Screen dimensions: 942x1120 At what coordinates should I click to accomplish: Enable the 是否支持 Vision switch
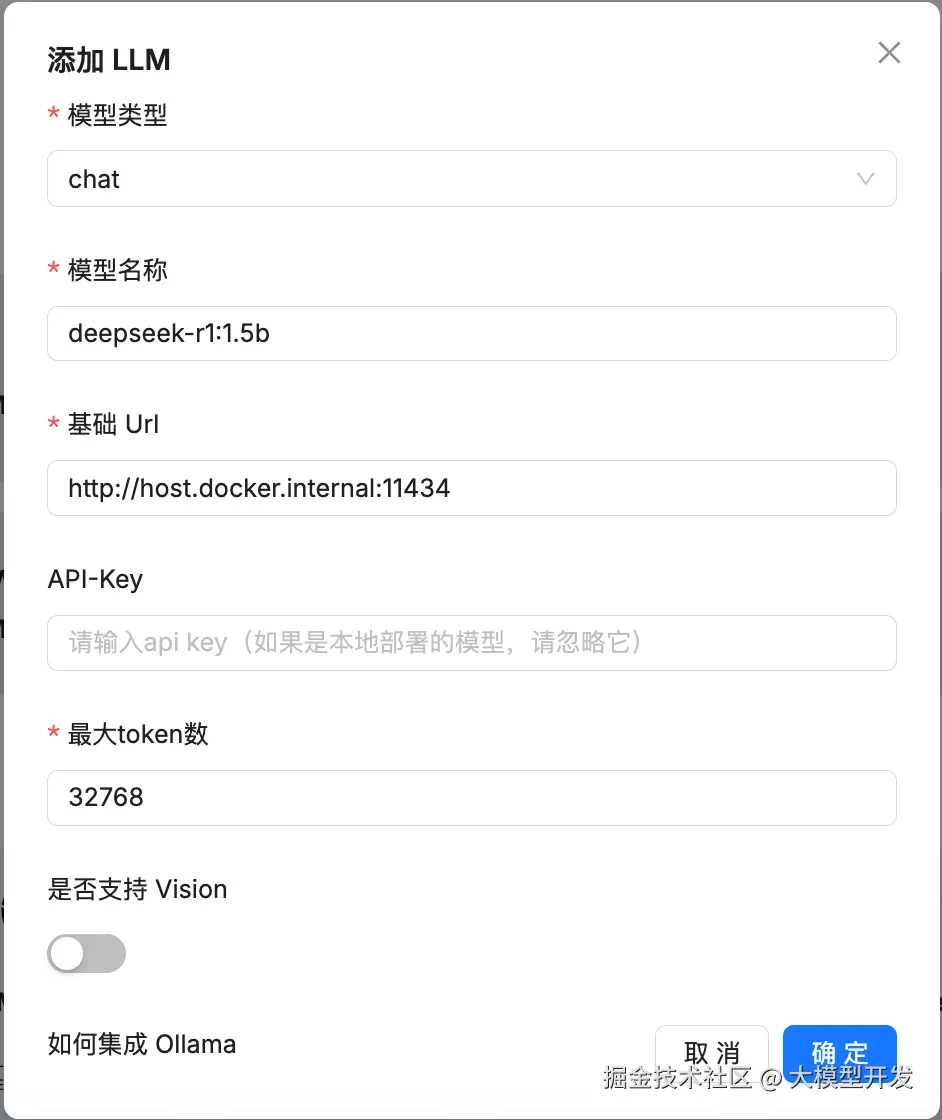[87, 954]
